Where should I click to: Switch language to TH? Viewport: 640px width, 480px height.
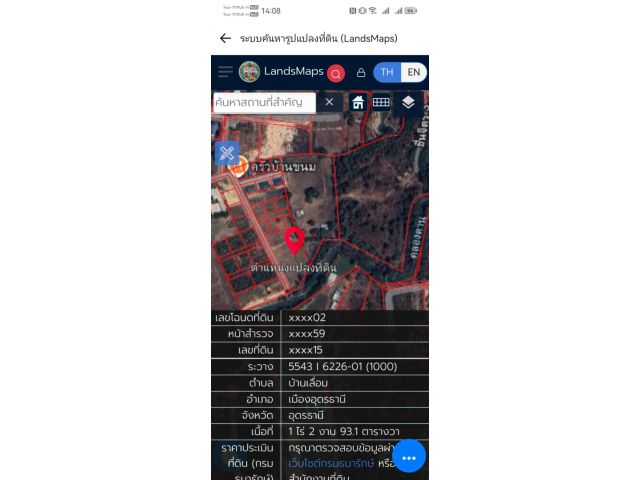[387, 72]
